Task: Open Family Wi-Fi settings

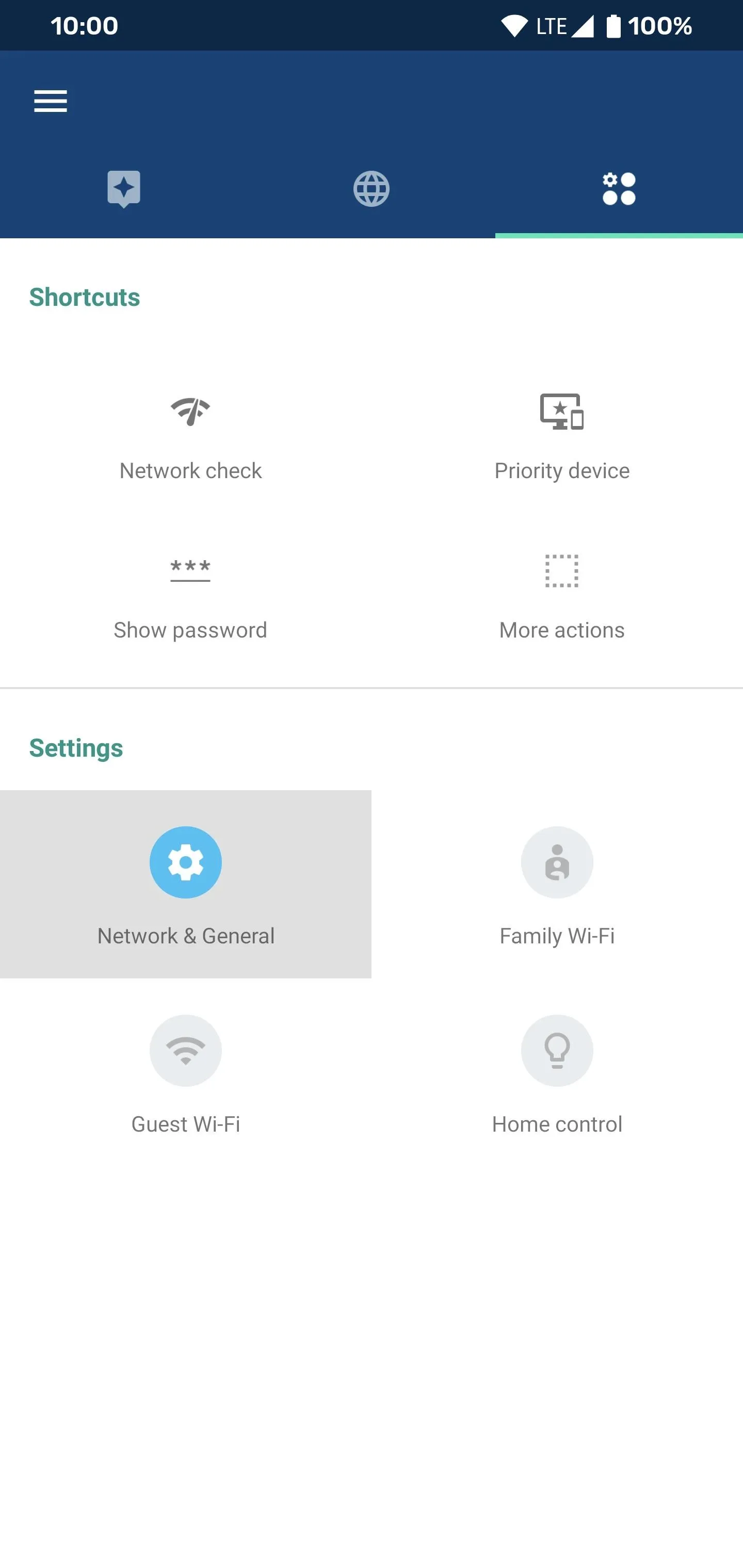Action: [x=557, y=884]
